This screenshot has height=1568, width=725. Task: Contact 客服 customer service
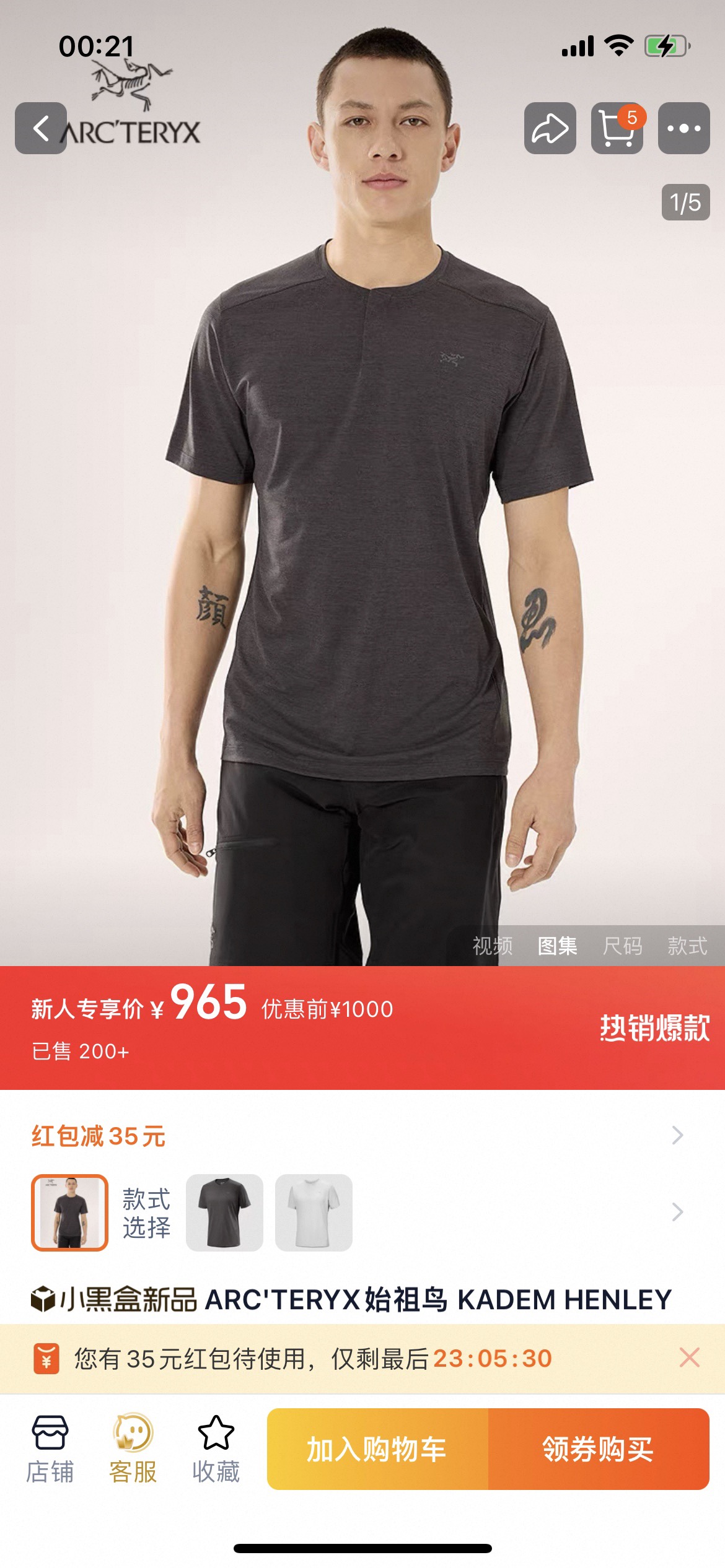point(133,1449)
